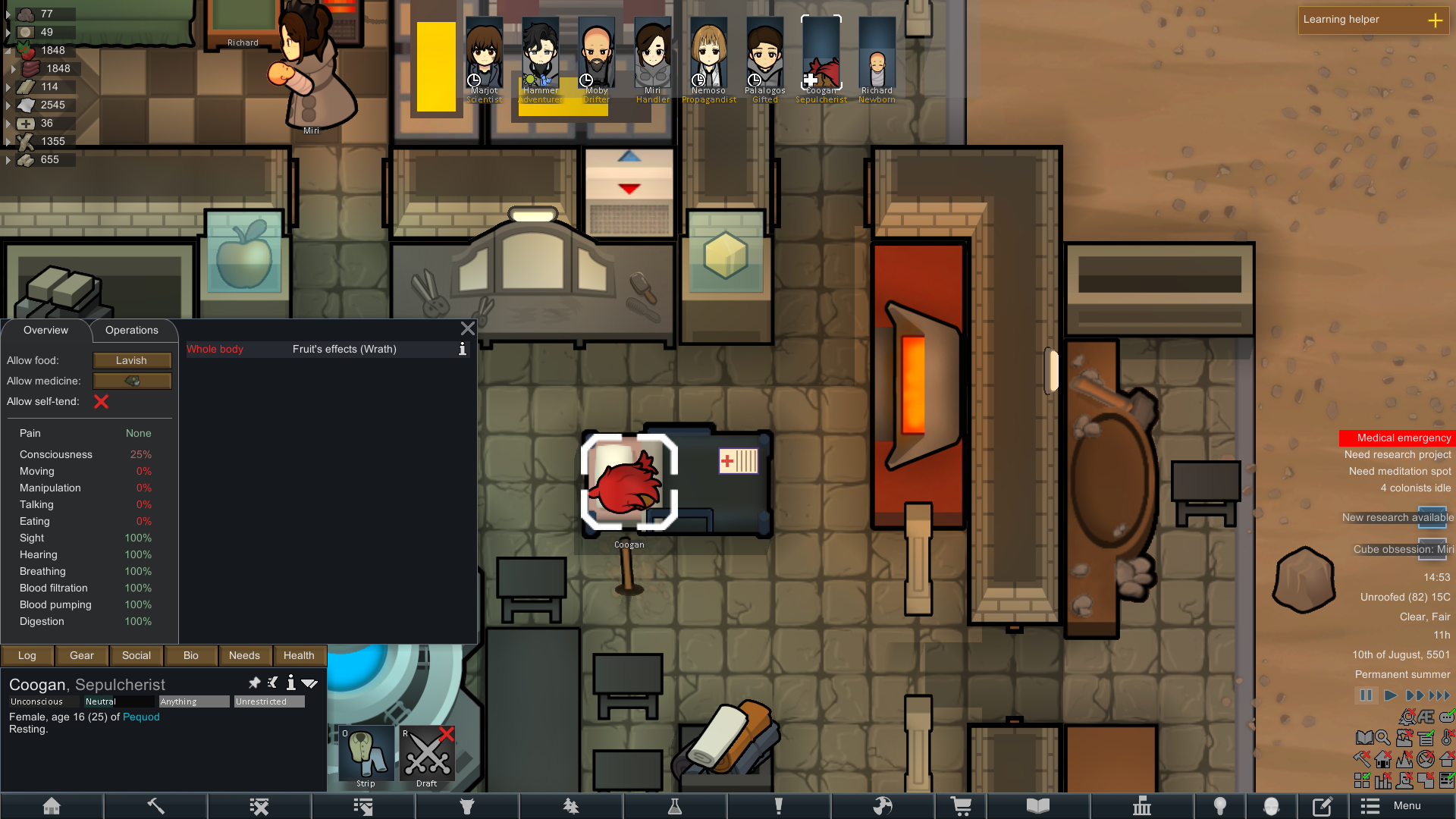
Task: Close the health panel
Action: coord(468,328)
